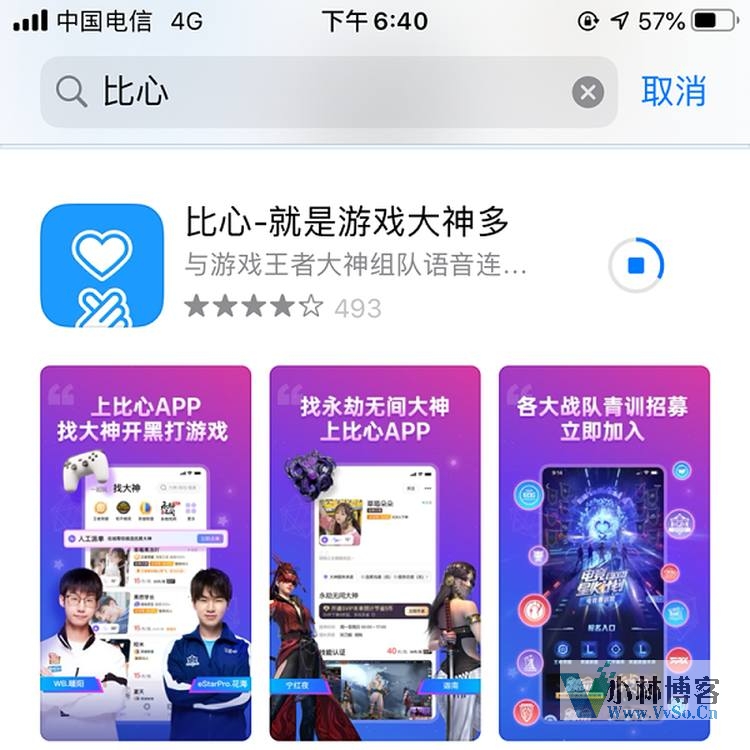Open the 比心-就是游戏大神多 app listing
Viewport: 750px width, 750px height.
(x=348, y=220)
